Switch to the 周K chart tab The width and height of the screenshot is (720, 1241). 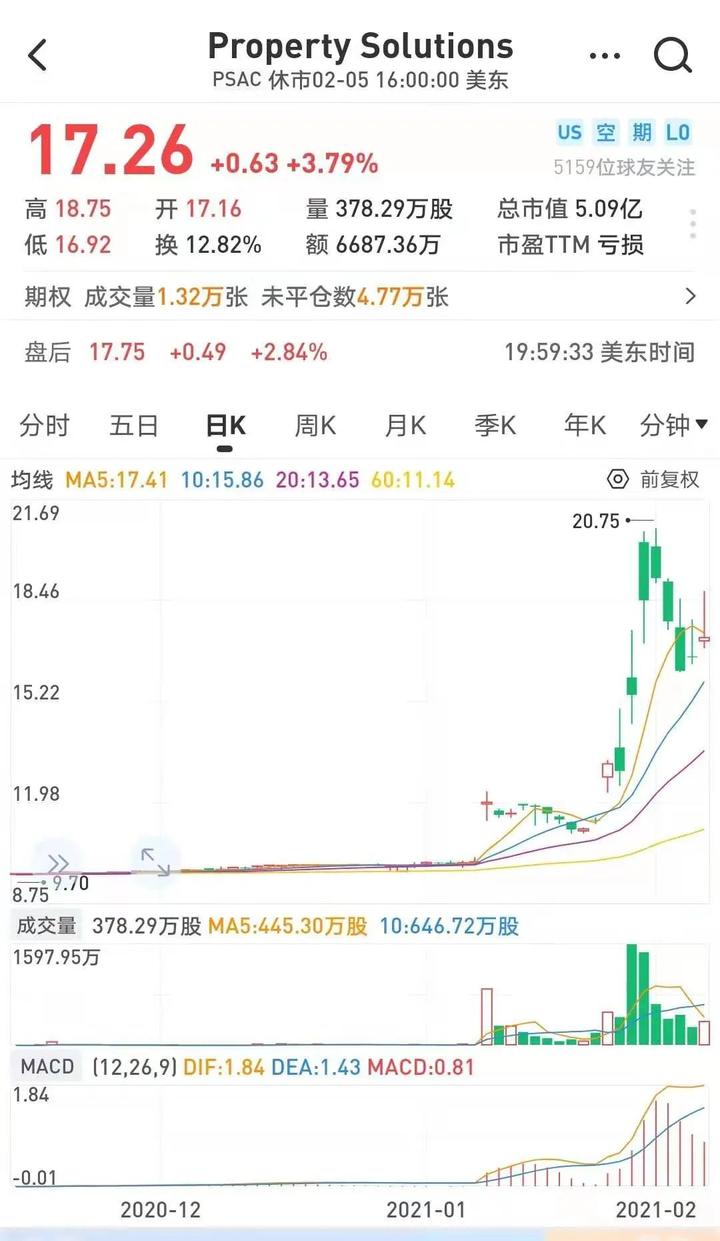point(315,426)
